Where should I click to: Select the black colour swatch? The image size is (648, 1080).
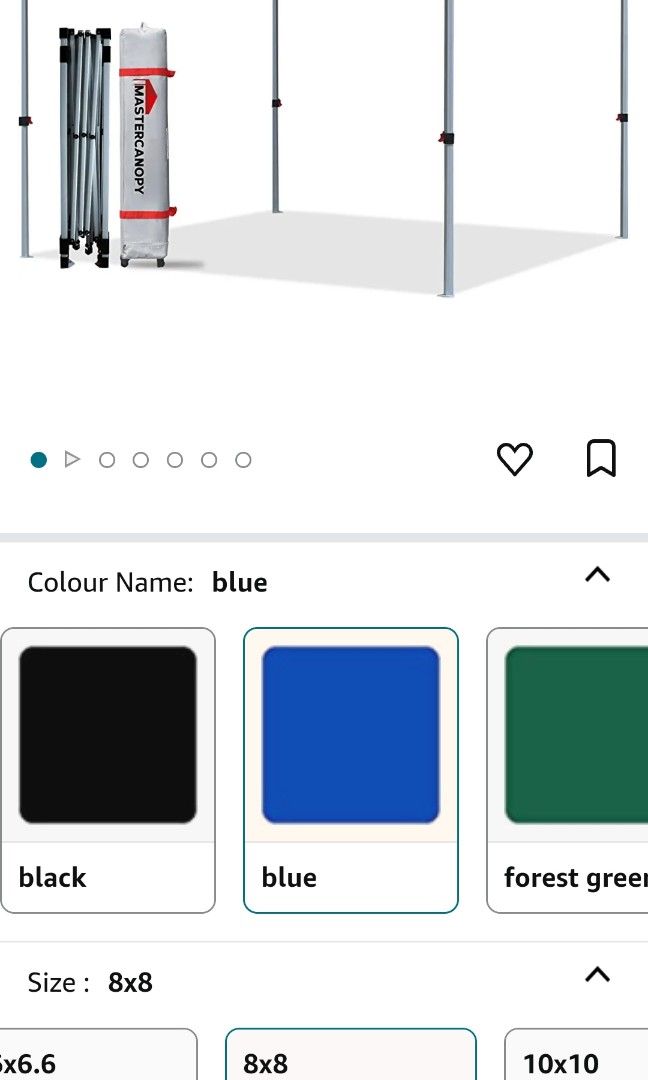click(108, 770)
